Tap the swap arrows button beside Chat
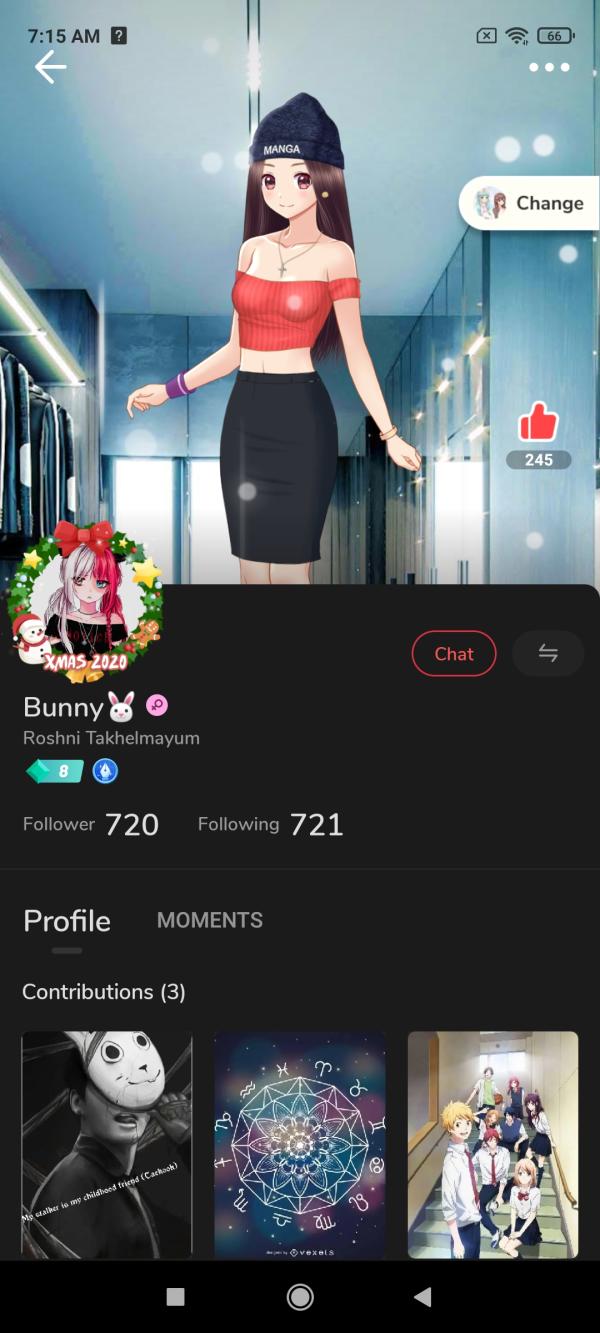The image size is (600, 1333). [x=548, y=653]
